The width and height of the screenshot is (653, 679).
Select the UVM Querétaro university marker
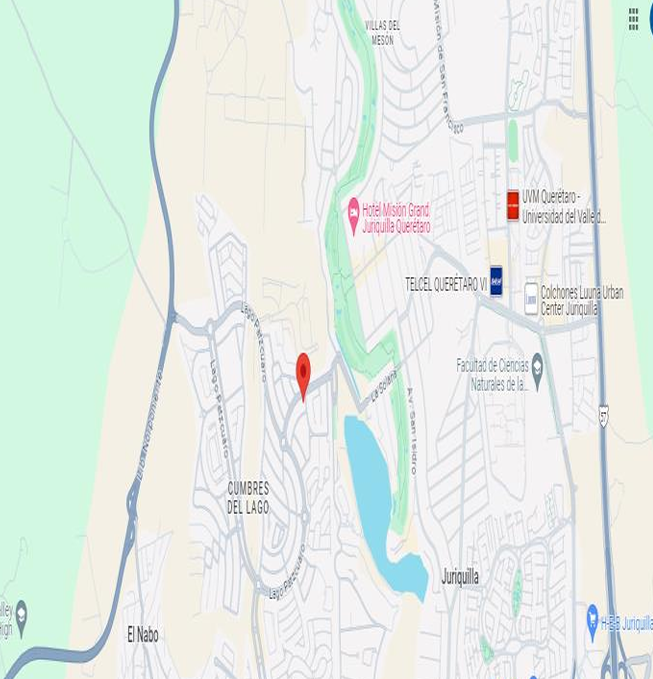(x=513, y=206)
